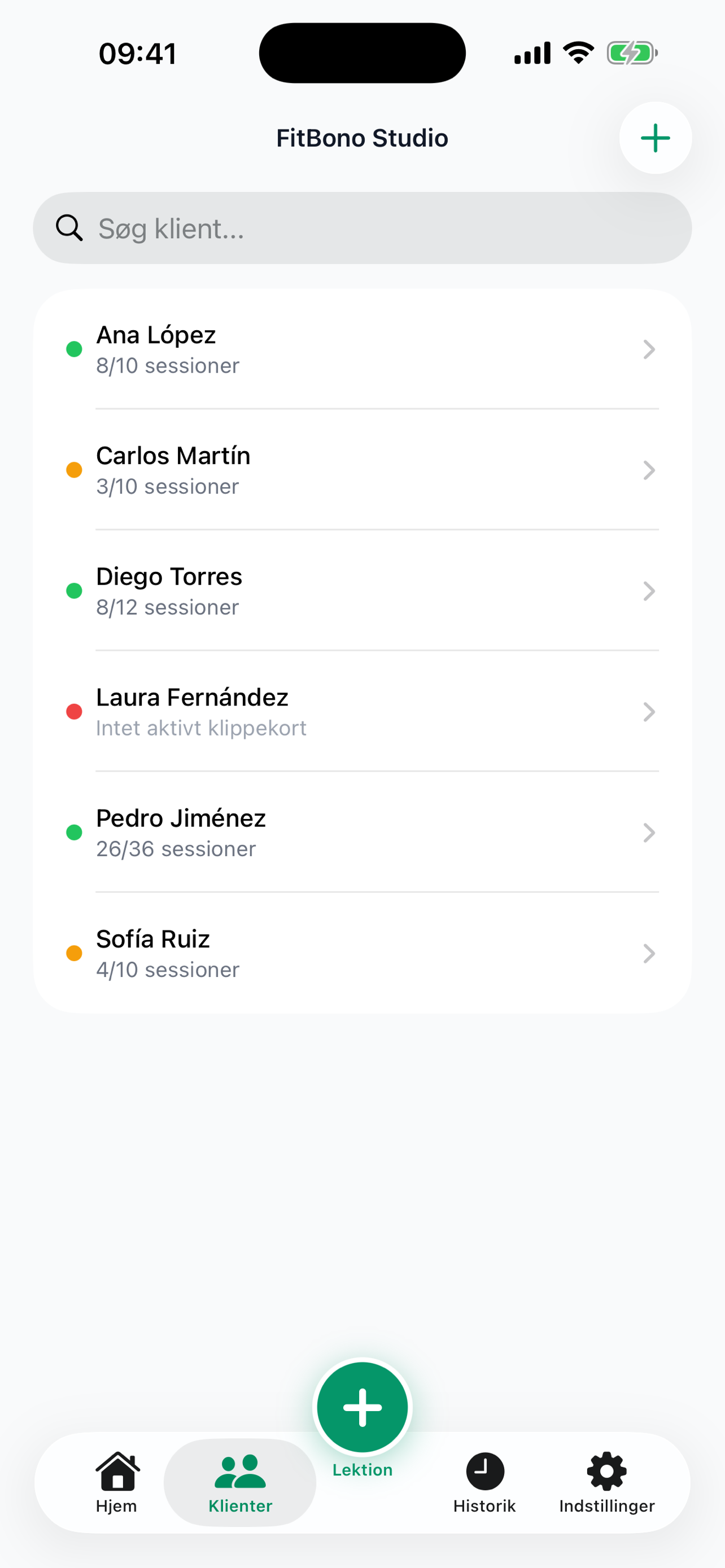Select the Klienter tab

[x=240, y=1482]
